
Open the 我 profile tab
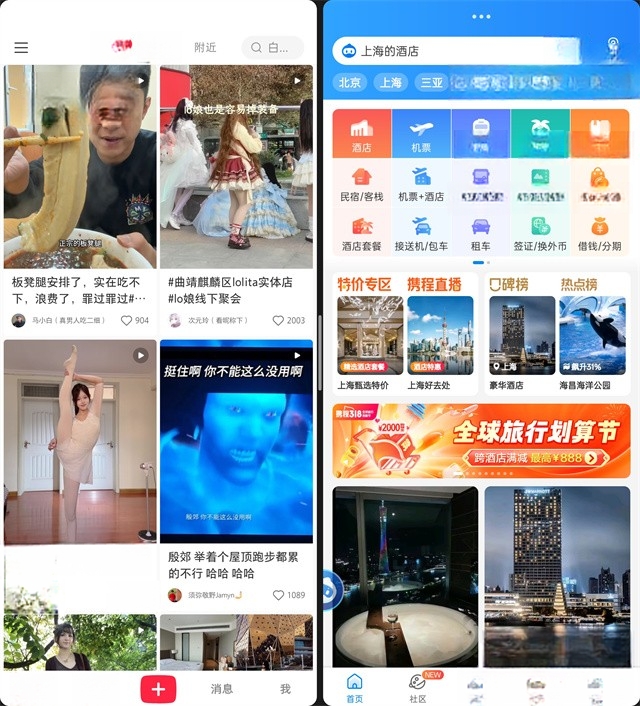(285, 688)
